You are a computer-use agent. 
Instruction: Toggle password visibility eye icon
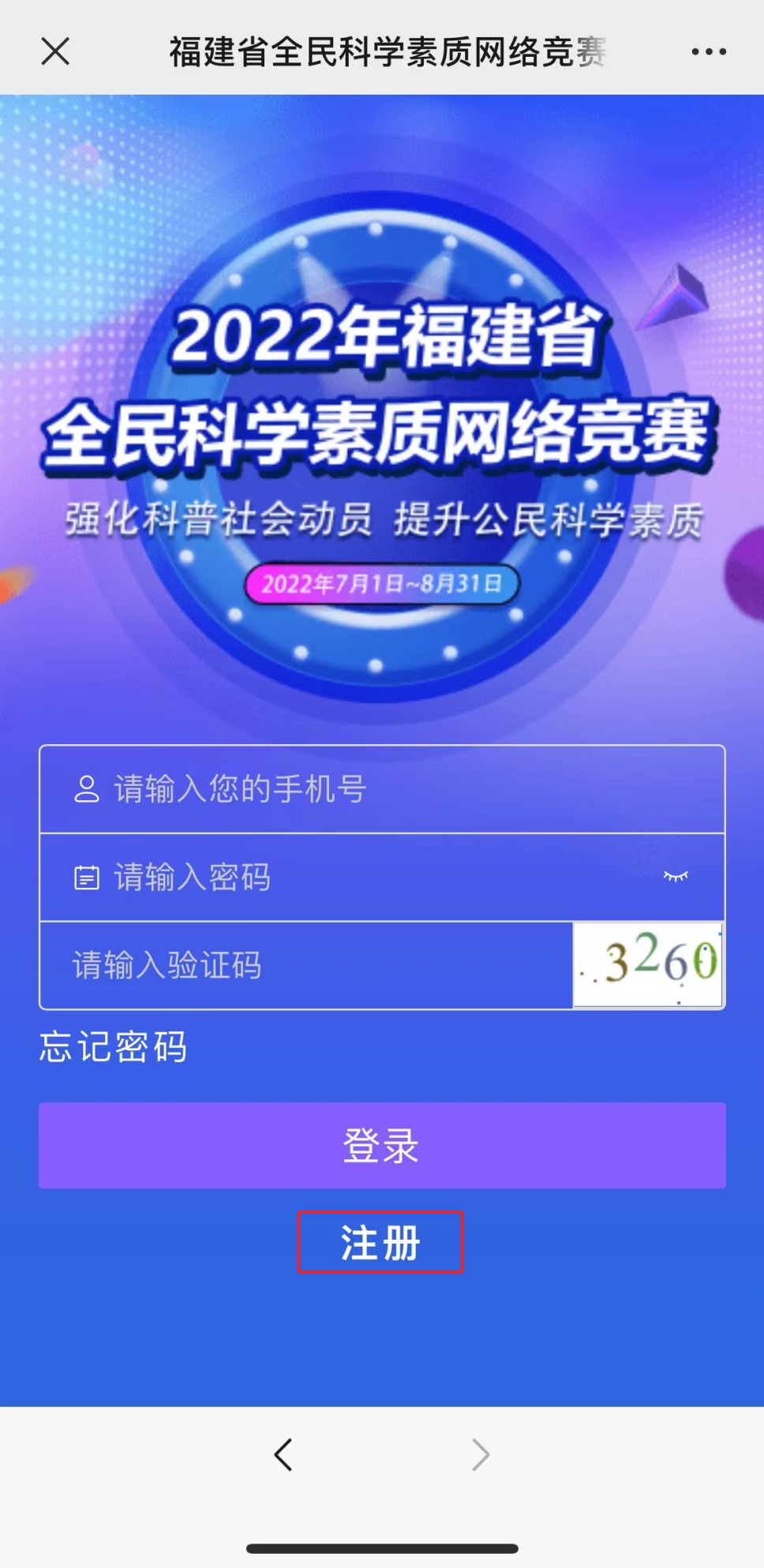pyautogui.click(x=676, y=877)
